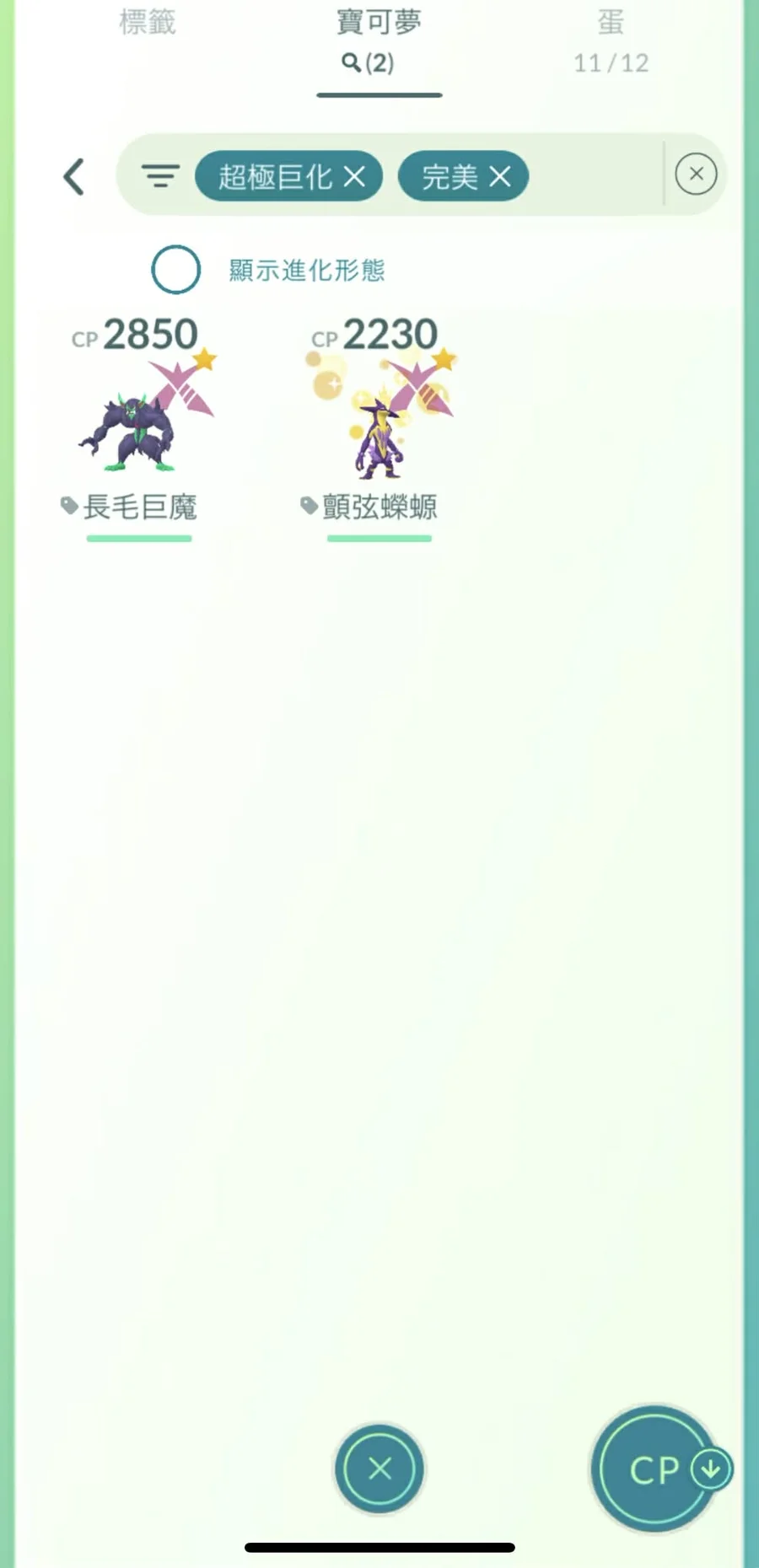Screen dimensions: 759x1568
Task: Switch to the 標籤 tab
Action: point(148,23)
